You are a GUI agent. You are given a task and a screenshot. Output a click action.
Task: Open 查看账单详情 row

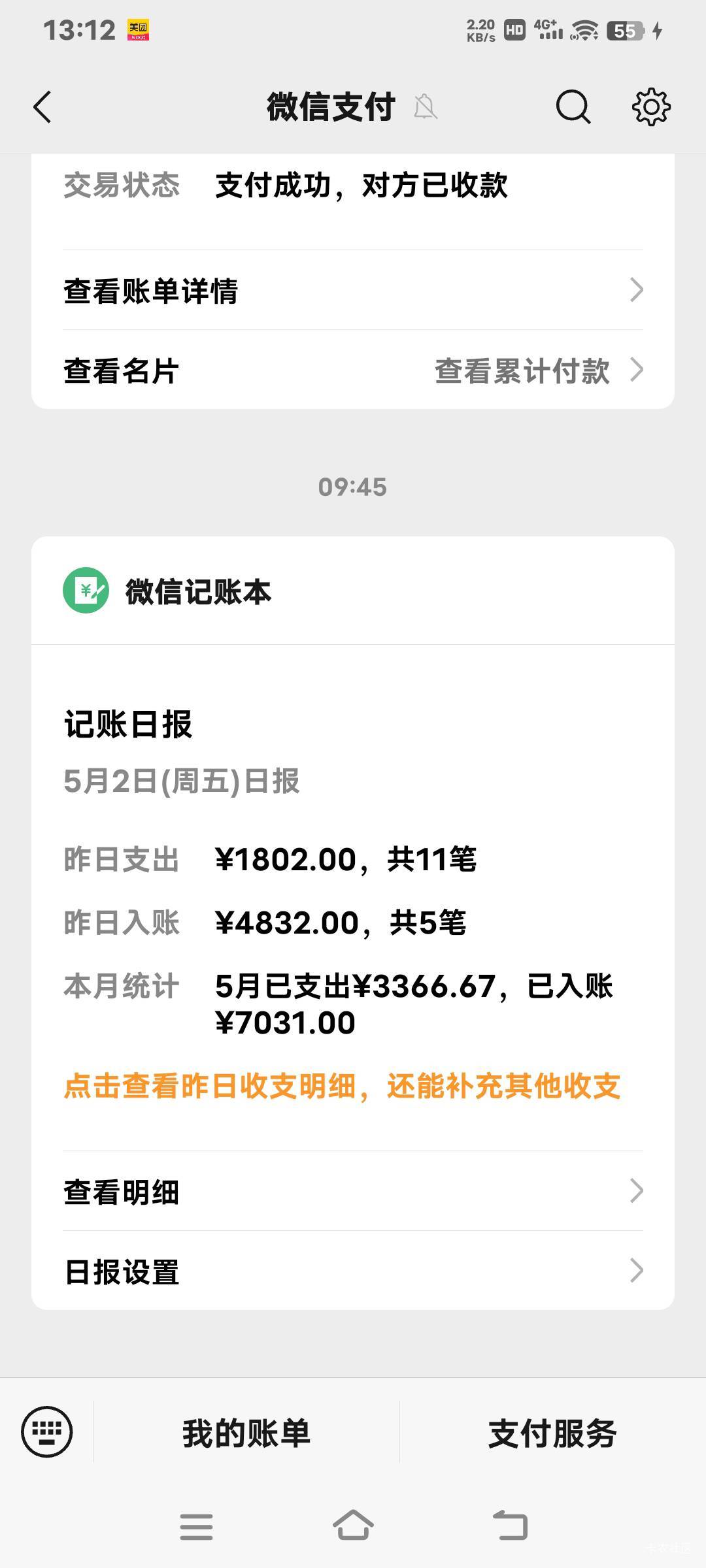coord(353,290)
